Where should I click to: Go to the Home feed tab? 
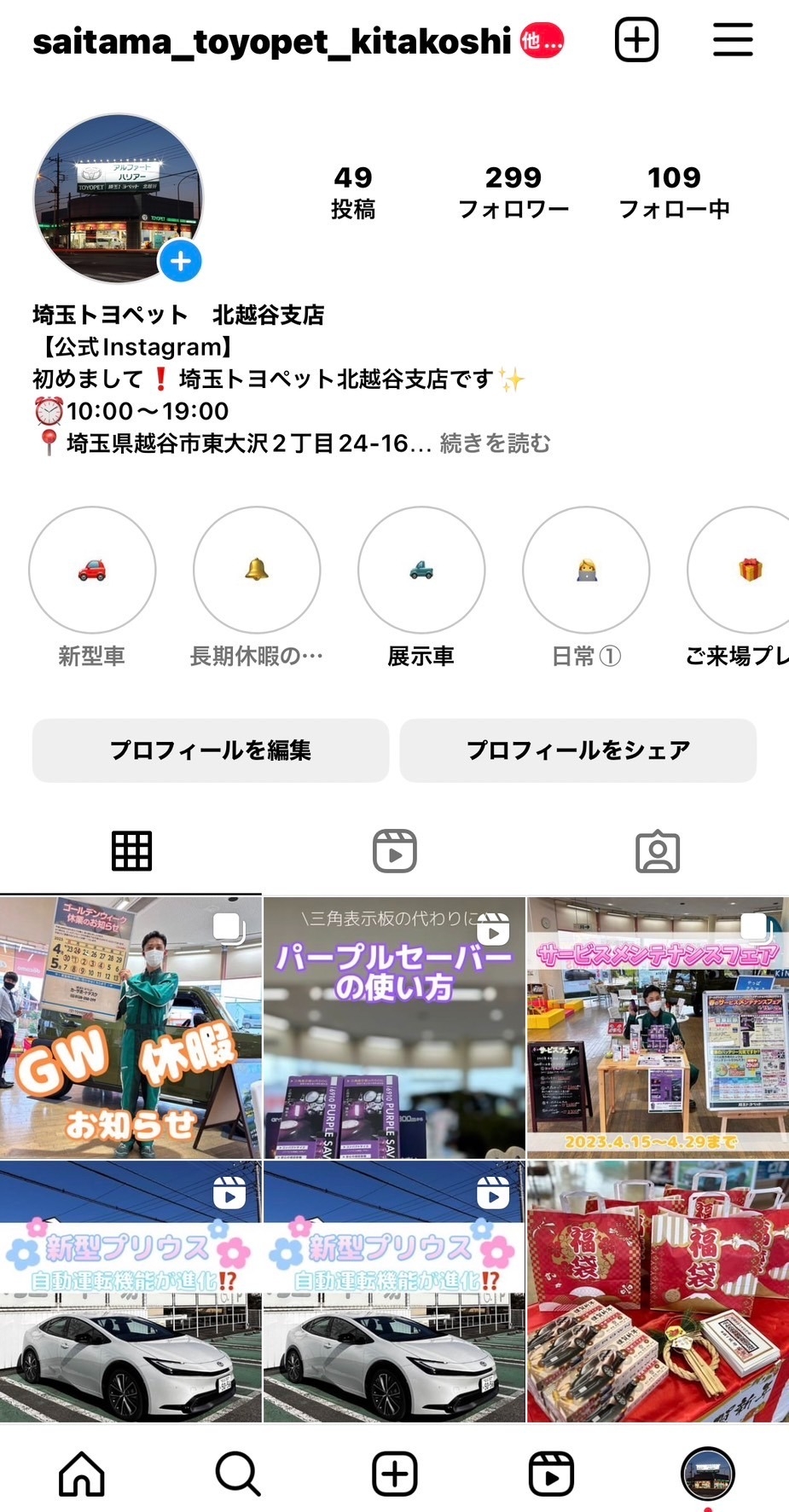[x=82, y=1474]
